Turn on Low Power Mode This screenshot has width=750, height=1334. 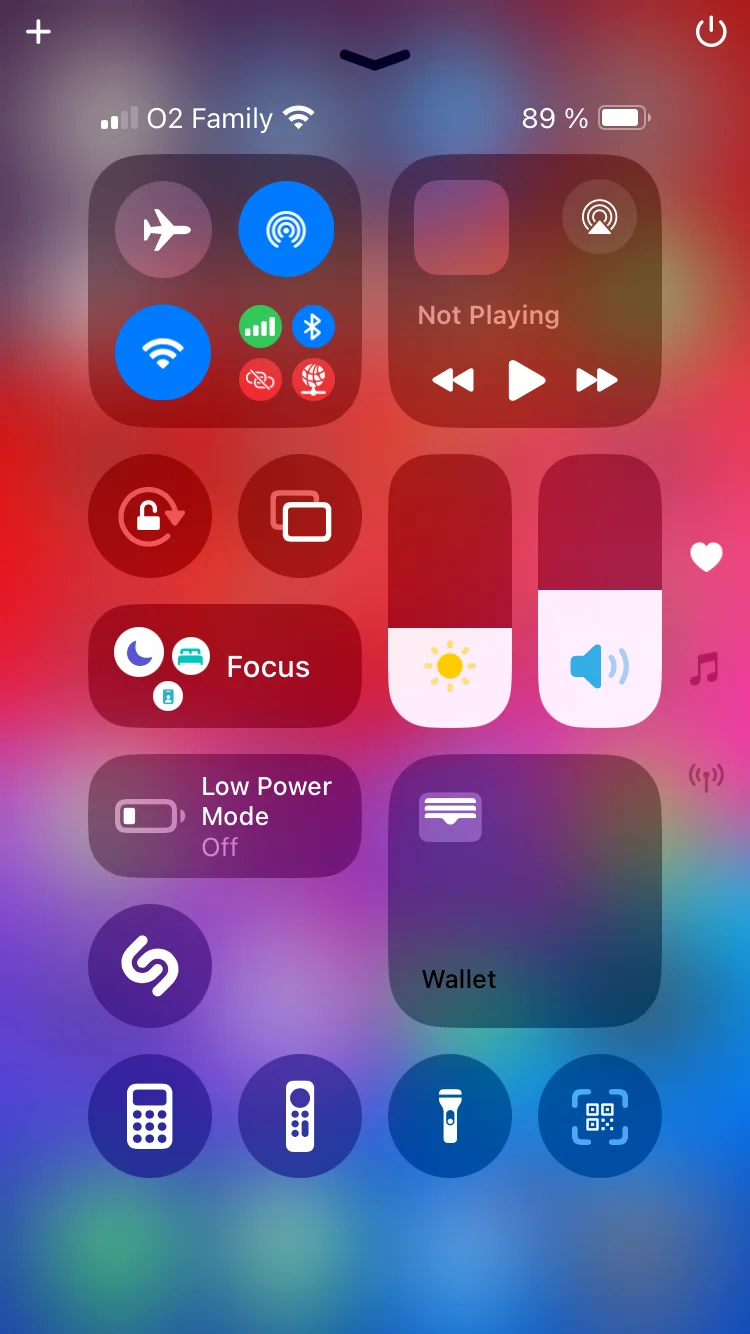click(225, 816)
